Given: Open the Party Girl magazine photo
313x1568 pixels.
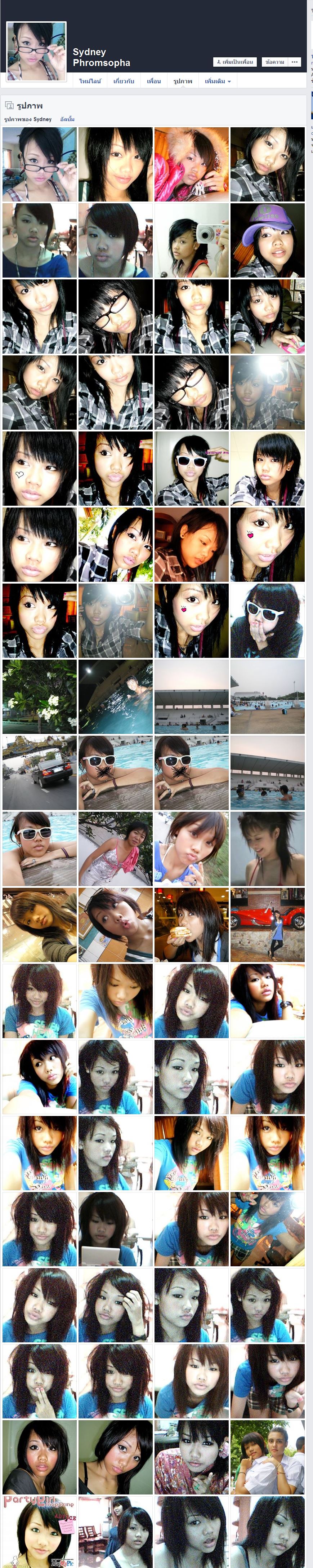Looking at the screenshot, I should tap(40, 1533).
